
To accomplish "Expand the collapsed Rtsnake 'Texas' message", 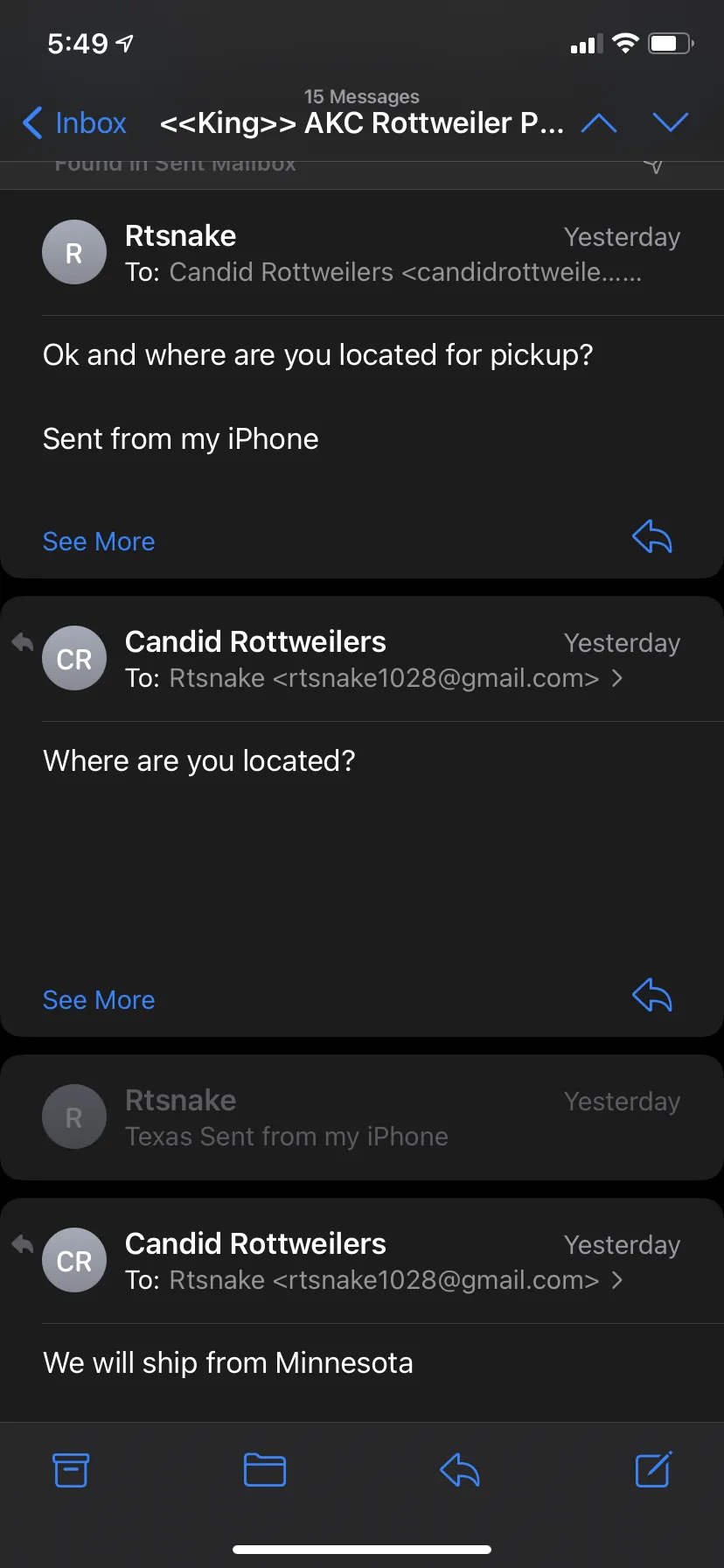I will pyautogui.click(x=362, y=1117).
